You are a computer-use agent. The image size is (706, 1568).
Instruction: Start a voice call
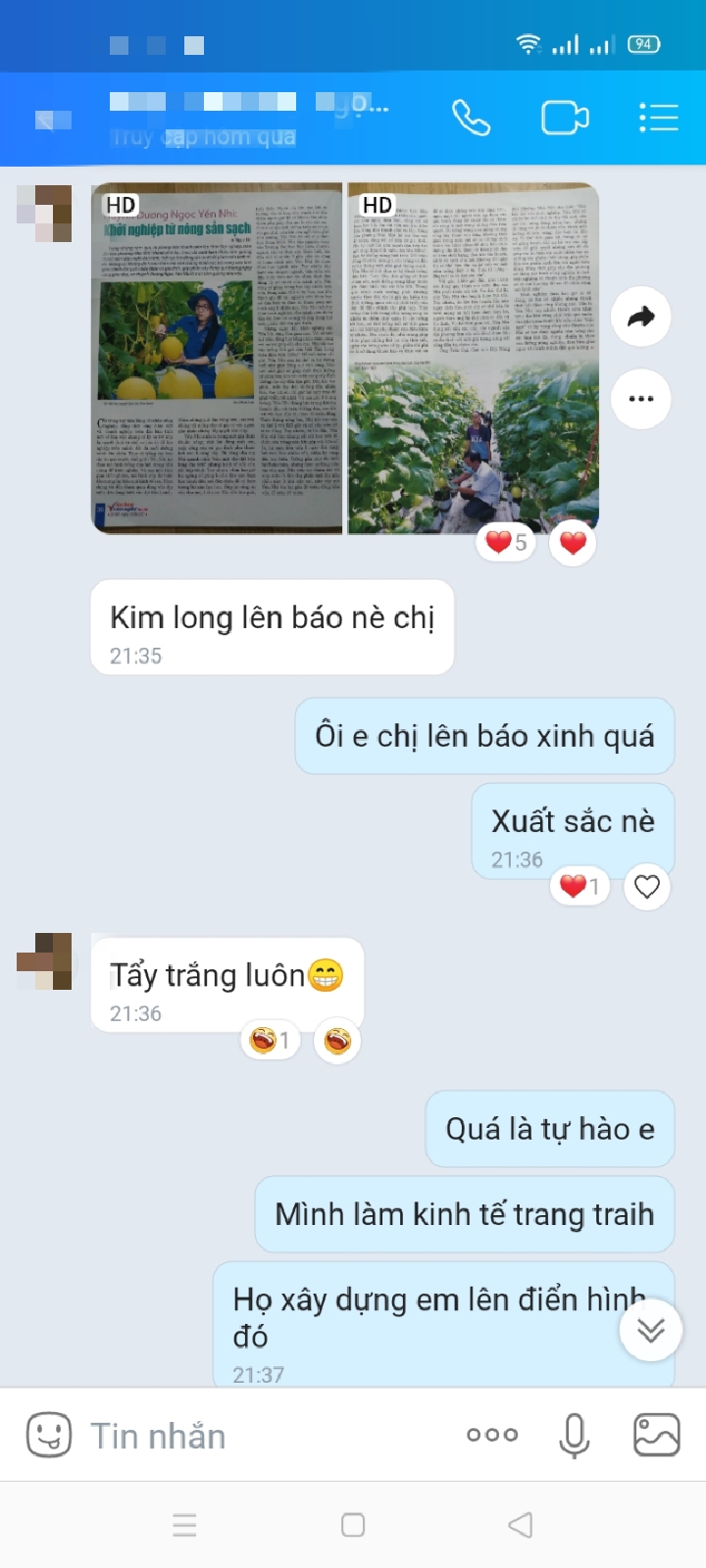point(471,119)
